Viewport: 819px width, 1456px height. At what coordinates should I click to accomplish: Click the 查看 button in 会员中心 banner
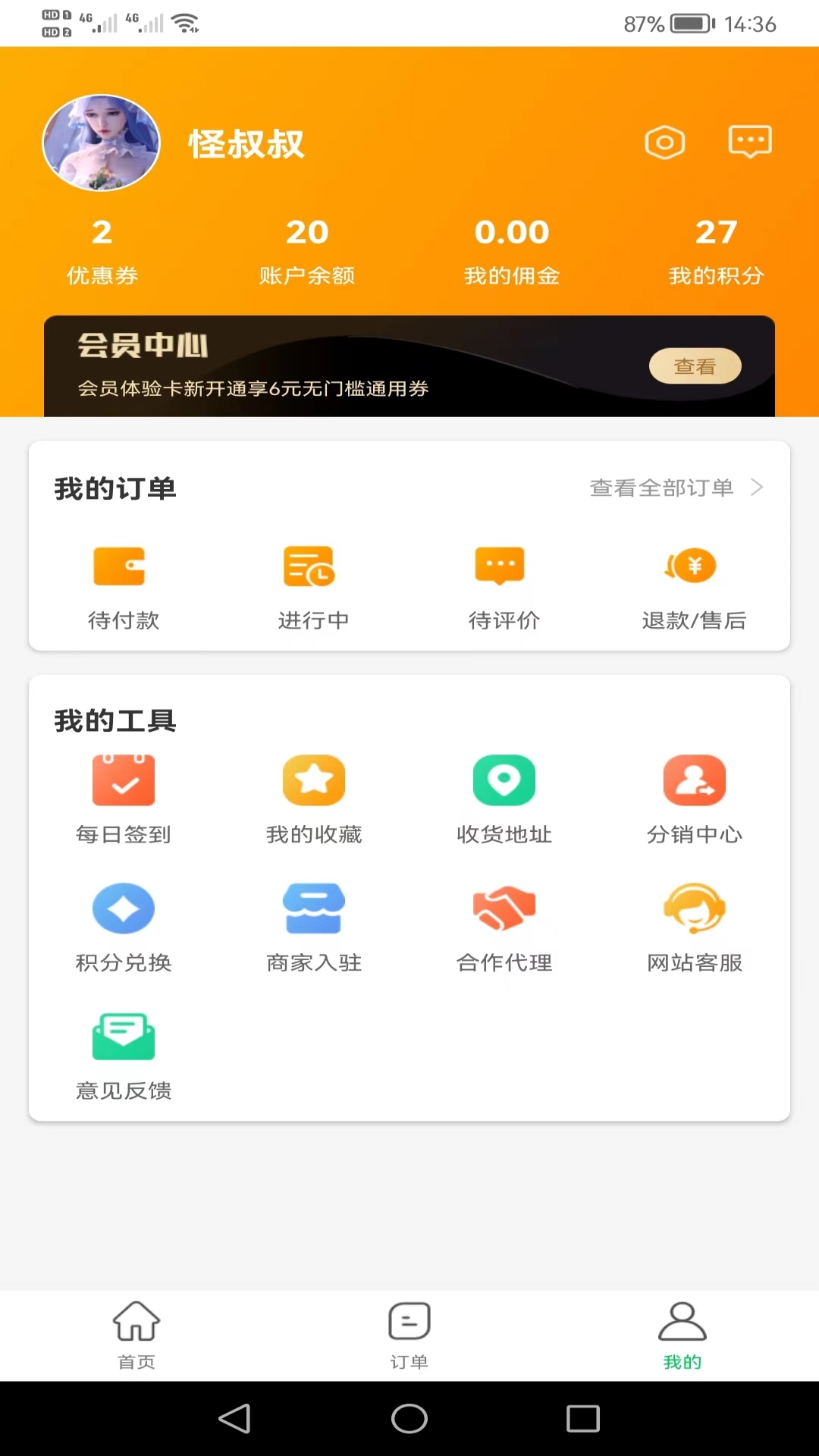tap(695, 366)
